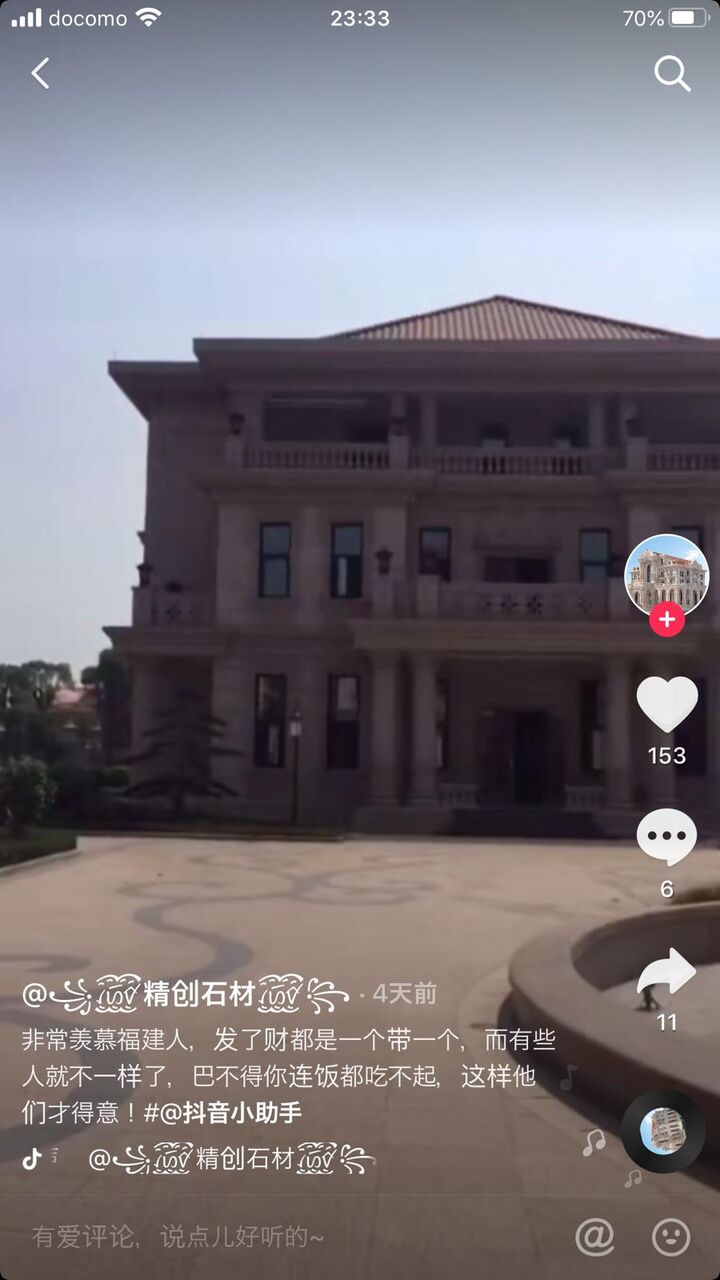
Task: Share this video via the arrow icon
Action: click(666, 972)
